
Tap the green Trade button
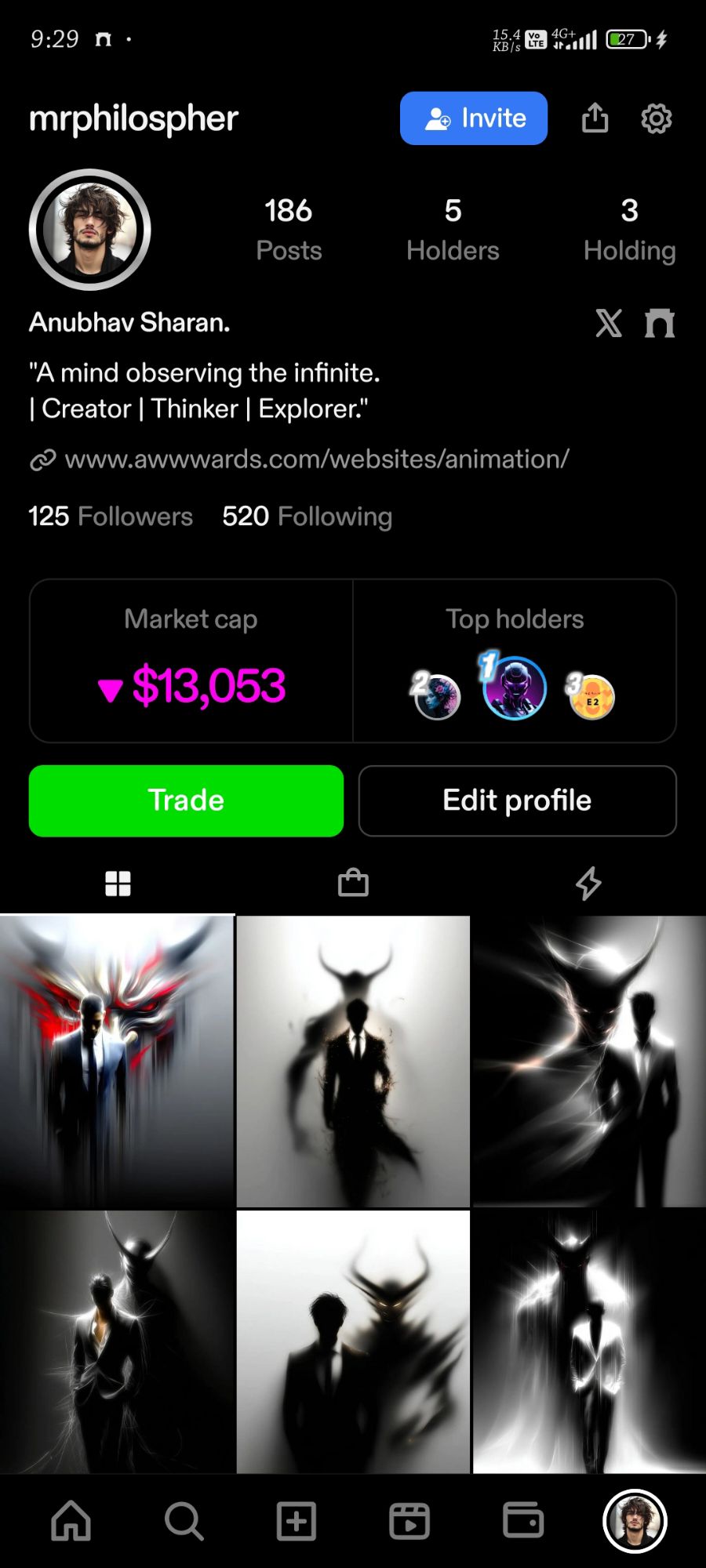click(x=186, y=800)
